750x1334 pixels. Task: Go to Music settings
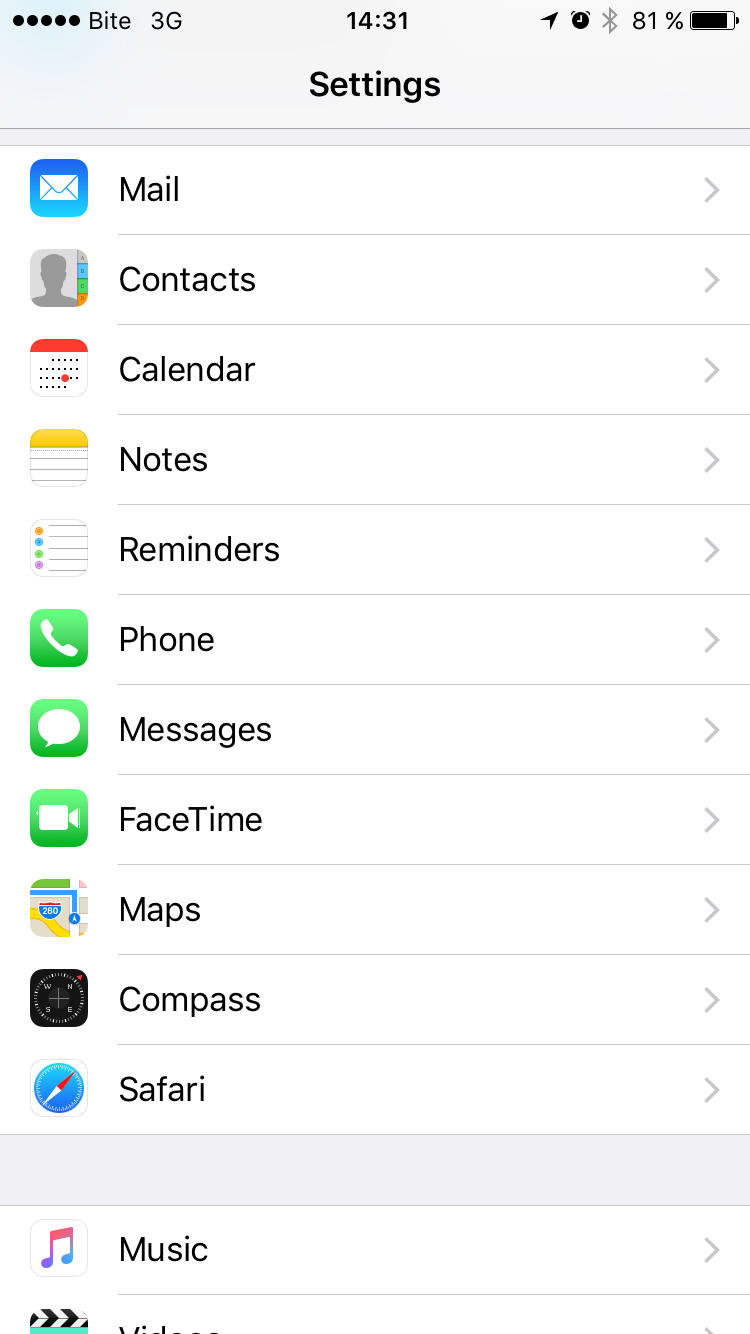tap(375, 1250)
